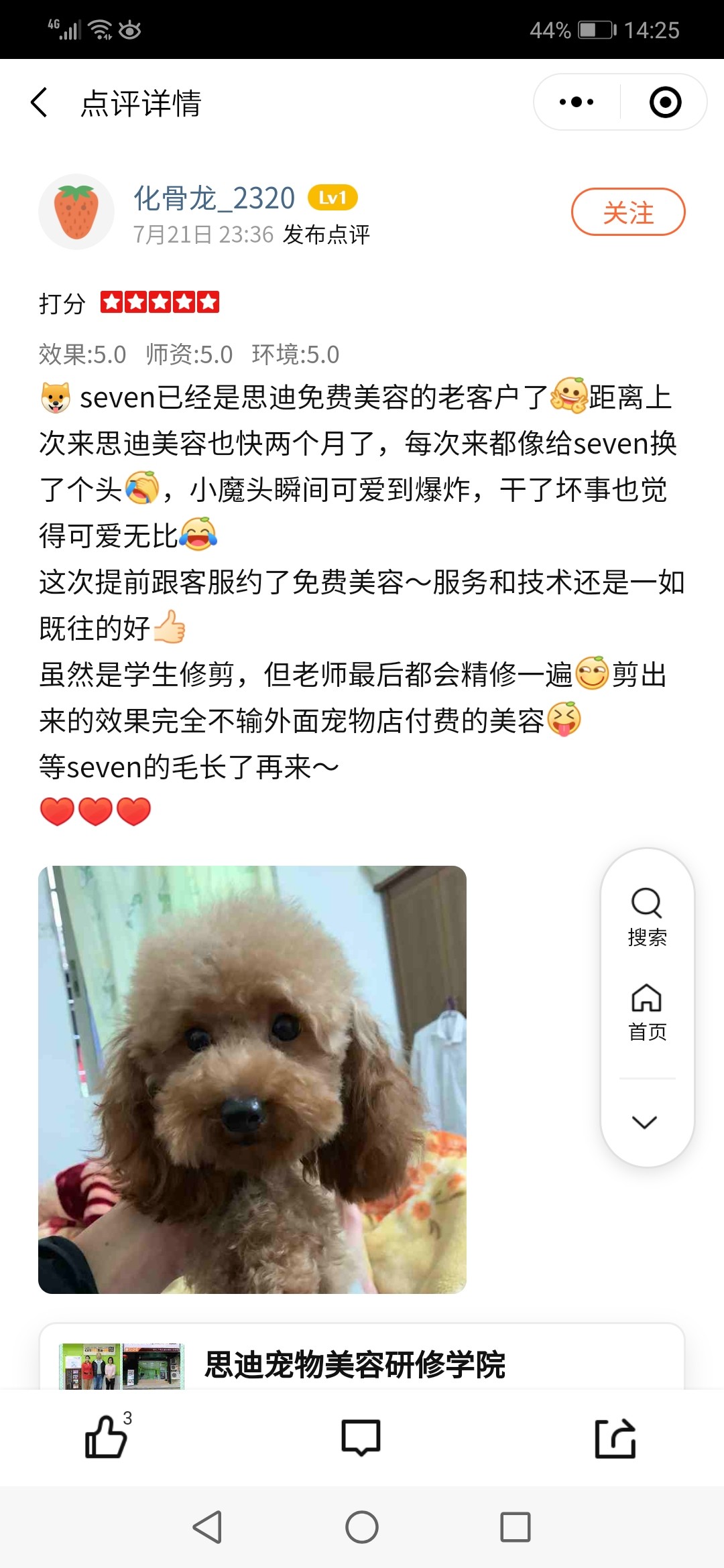
Task: Follow user with 关注 button
Action: tap(627, 212)
